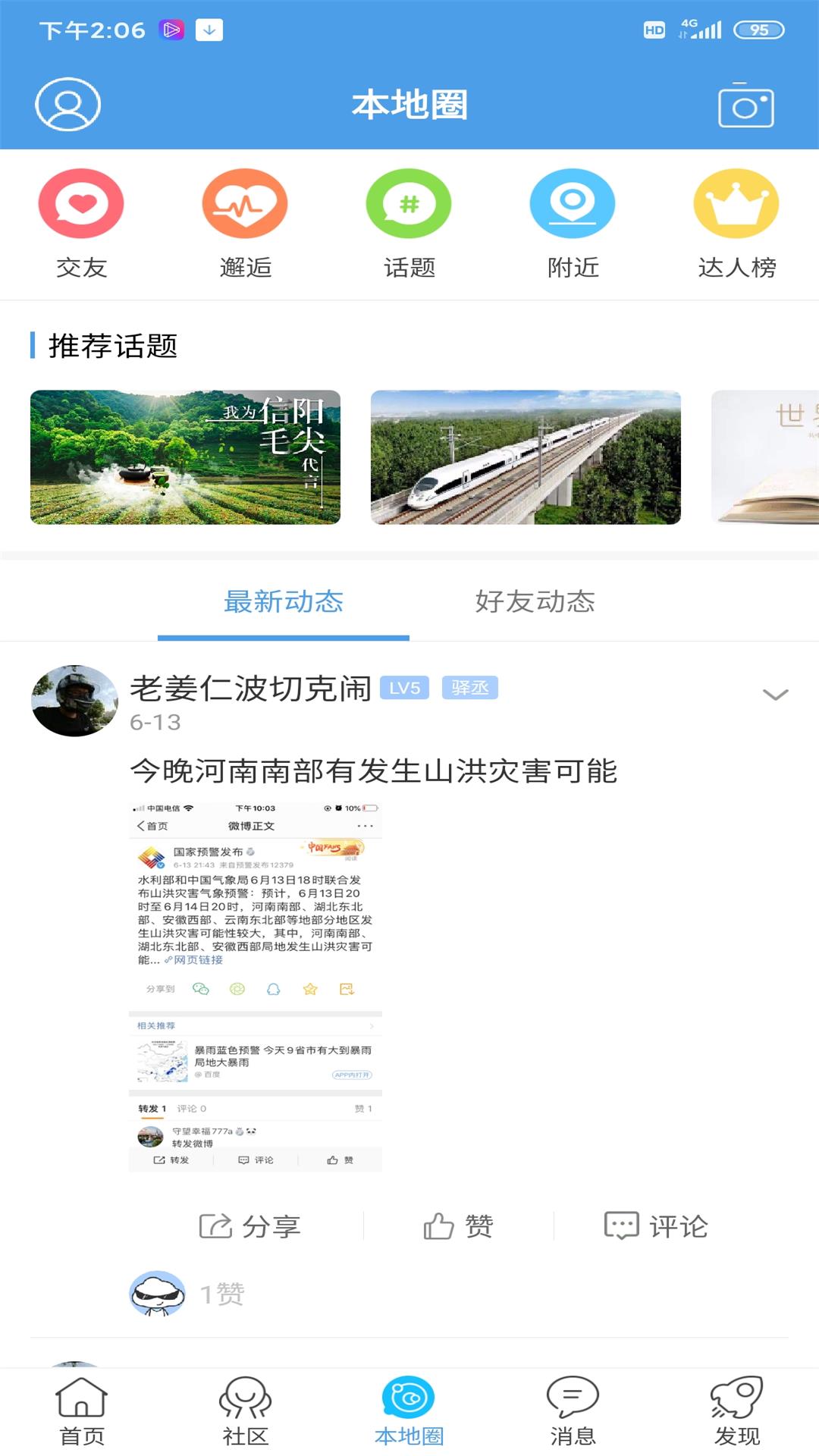Viewport: 819px width, 1456px height.
Task: Comment on the post via 评论
Action: 656,1226
